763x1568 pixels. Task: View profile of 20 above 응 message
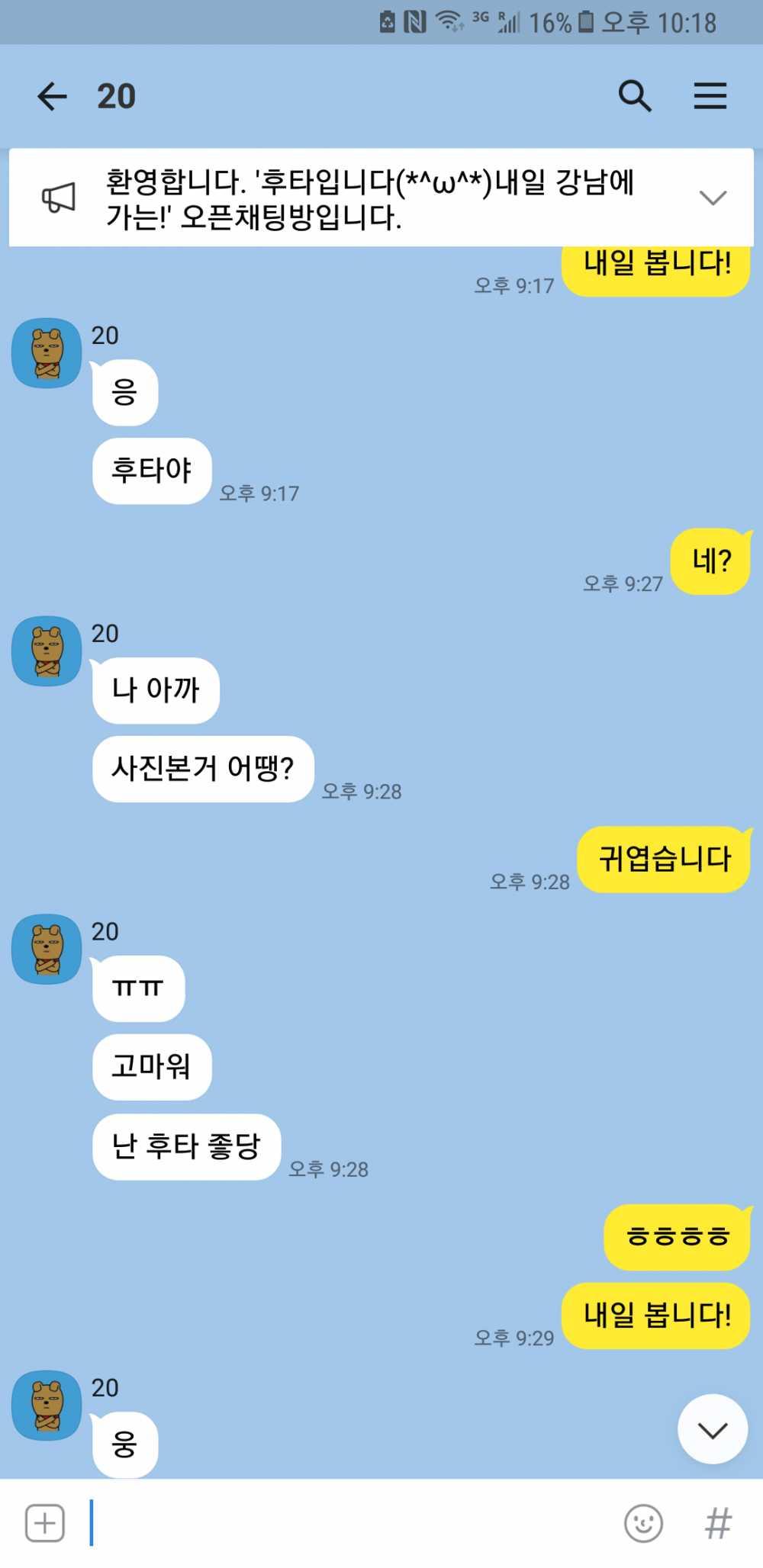[47, 353]
